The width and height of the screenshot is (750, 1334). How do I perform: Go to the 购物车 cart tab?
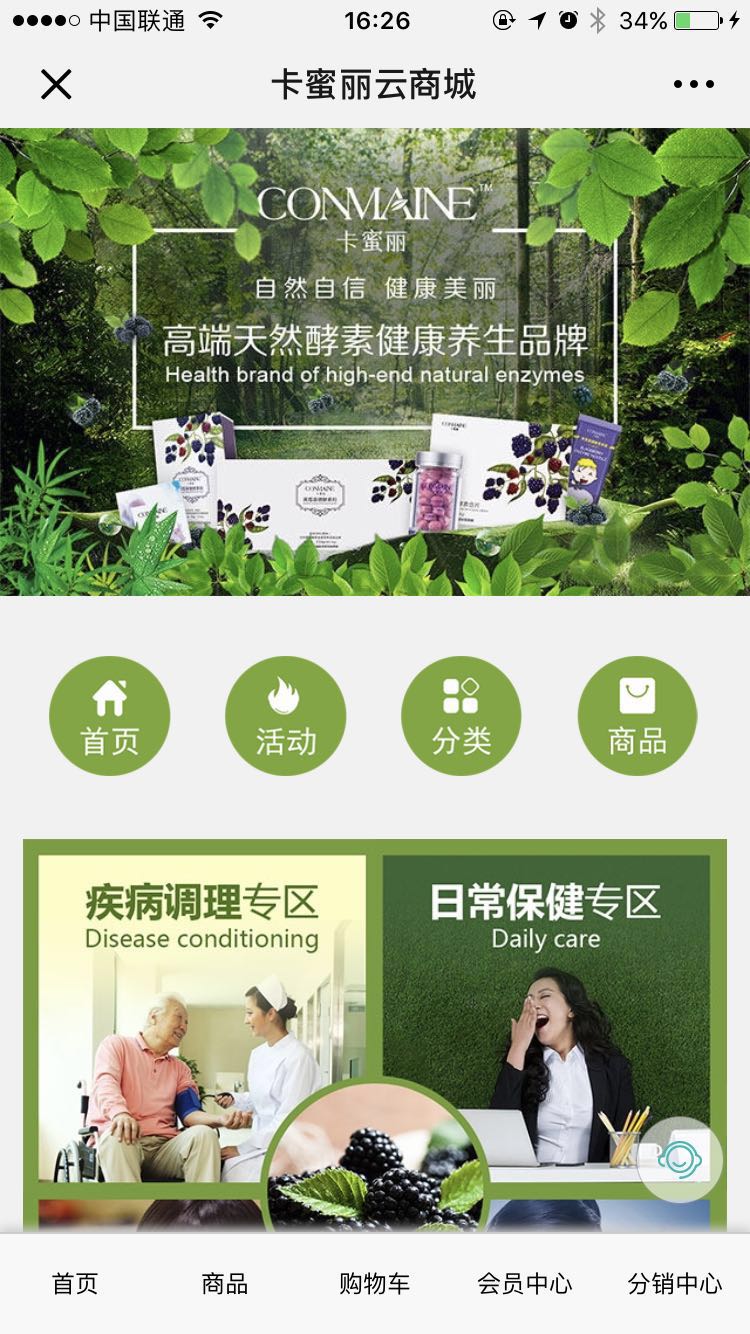coord(375,1284)
